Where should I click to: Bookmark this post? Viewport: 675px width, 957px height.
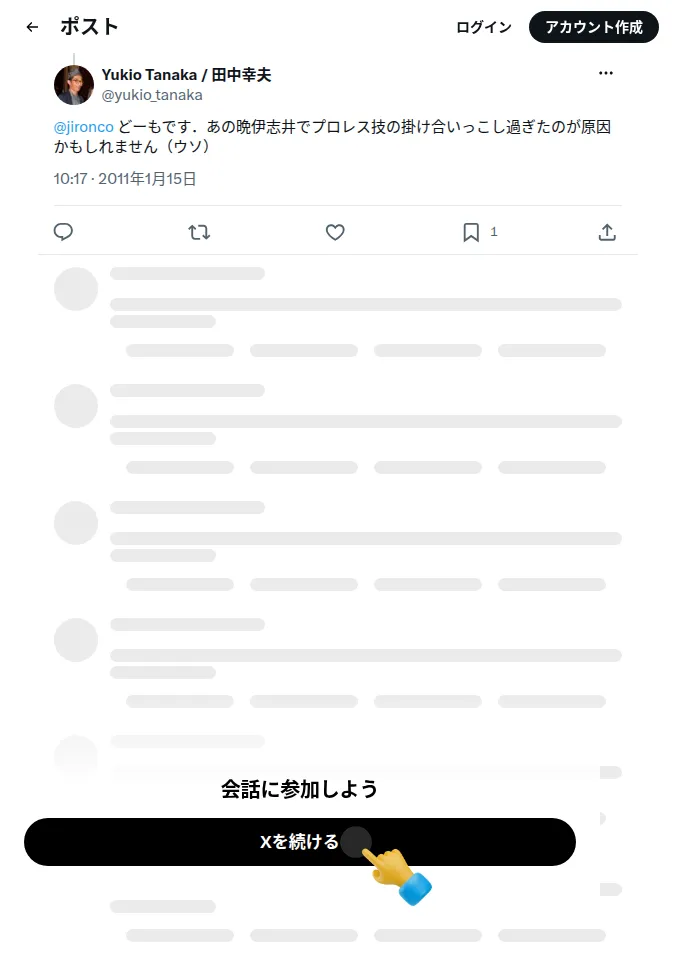tap(471, 232)
